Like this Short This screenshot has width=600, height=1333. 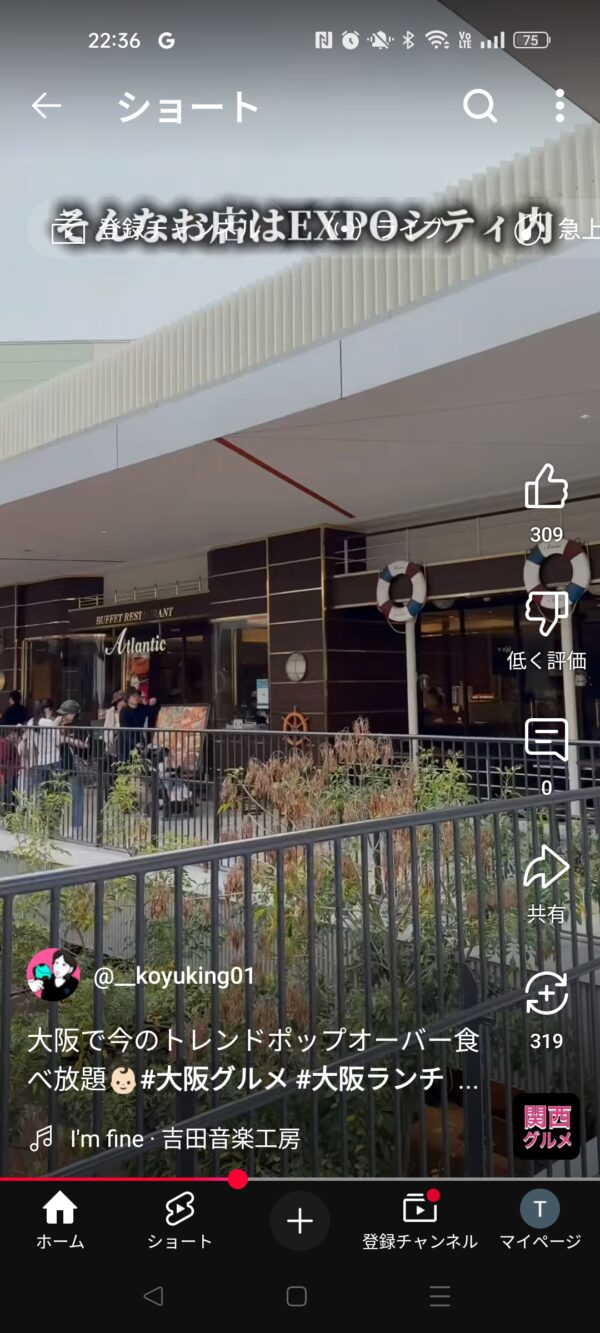click(546, 489)
